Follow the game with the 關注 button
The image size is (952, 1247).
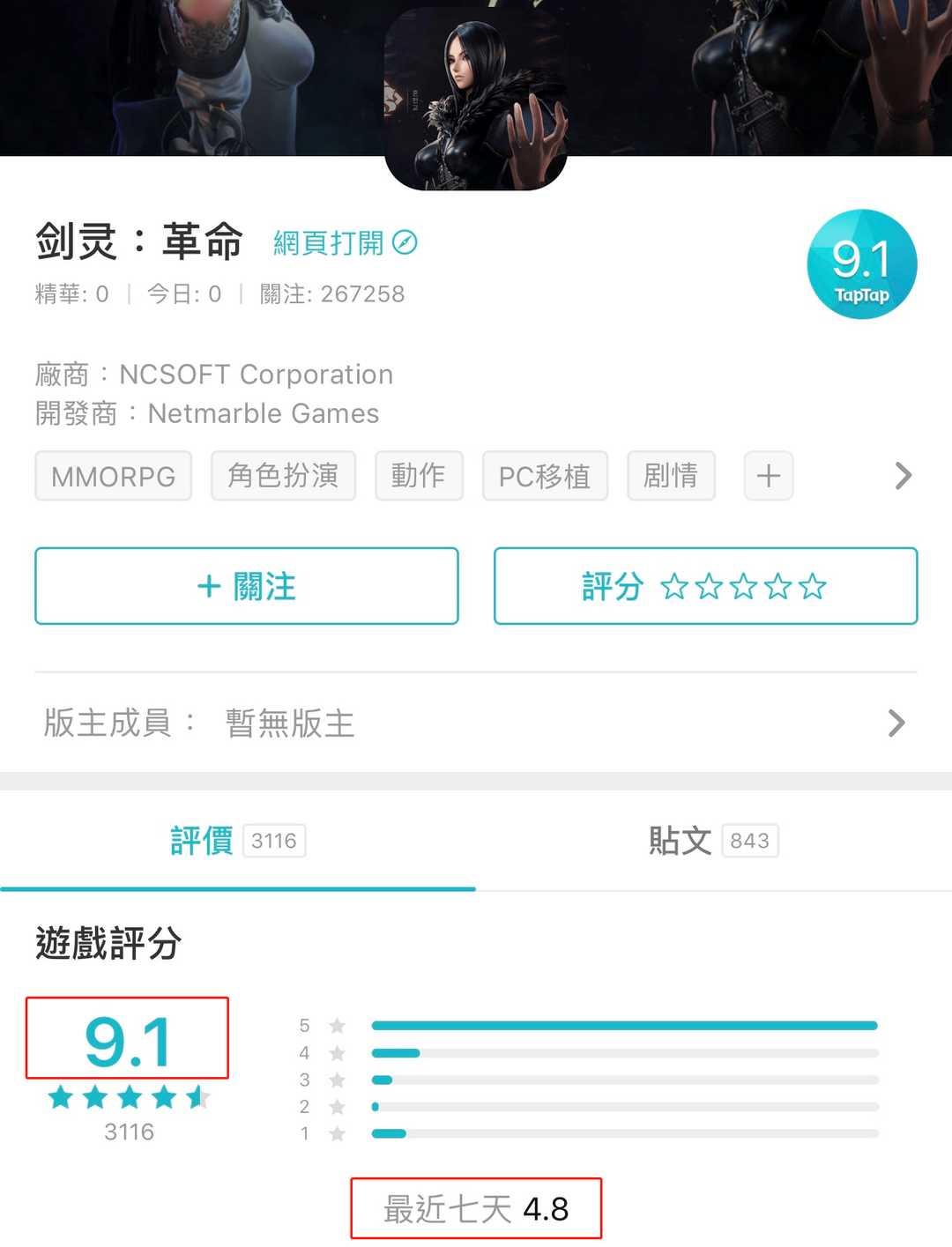tap(247, 586)
